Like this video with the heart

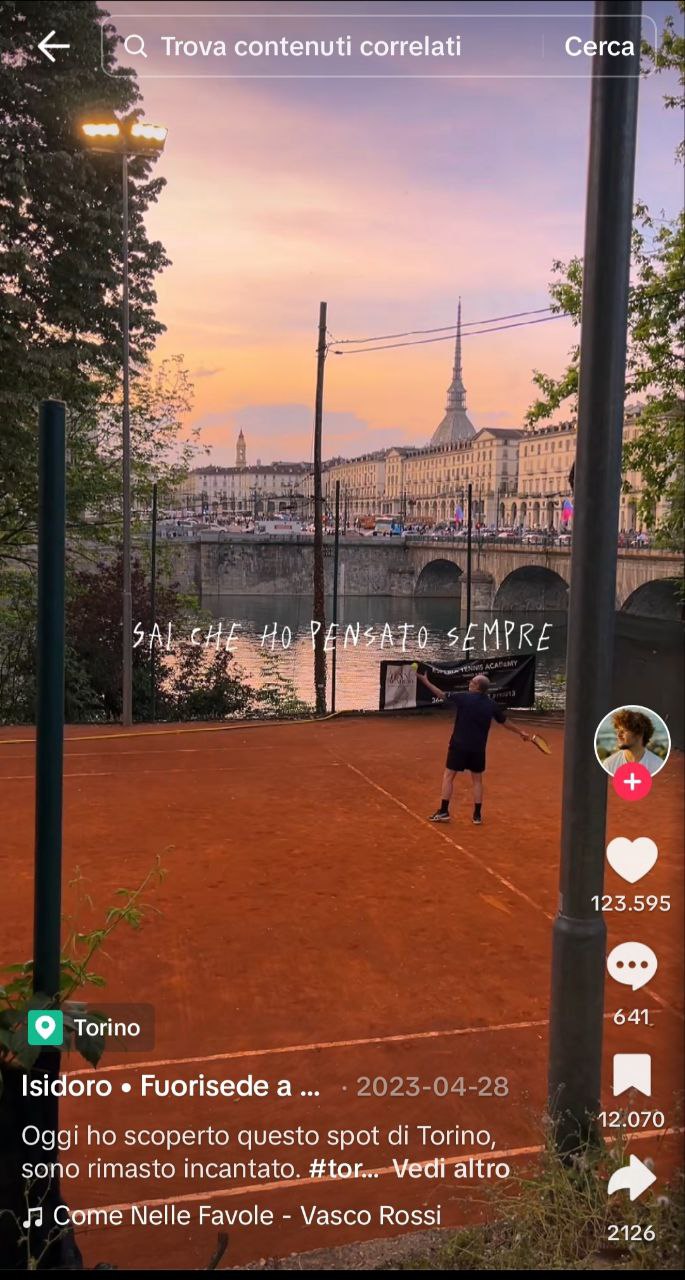[x=632, y=861]
